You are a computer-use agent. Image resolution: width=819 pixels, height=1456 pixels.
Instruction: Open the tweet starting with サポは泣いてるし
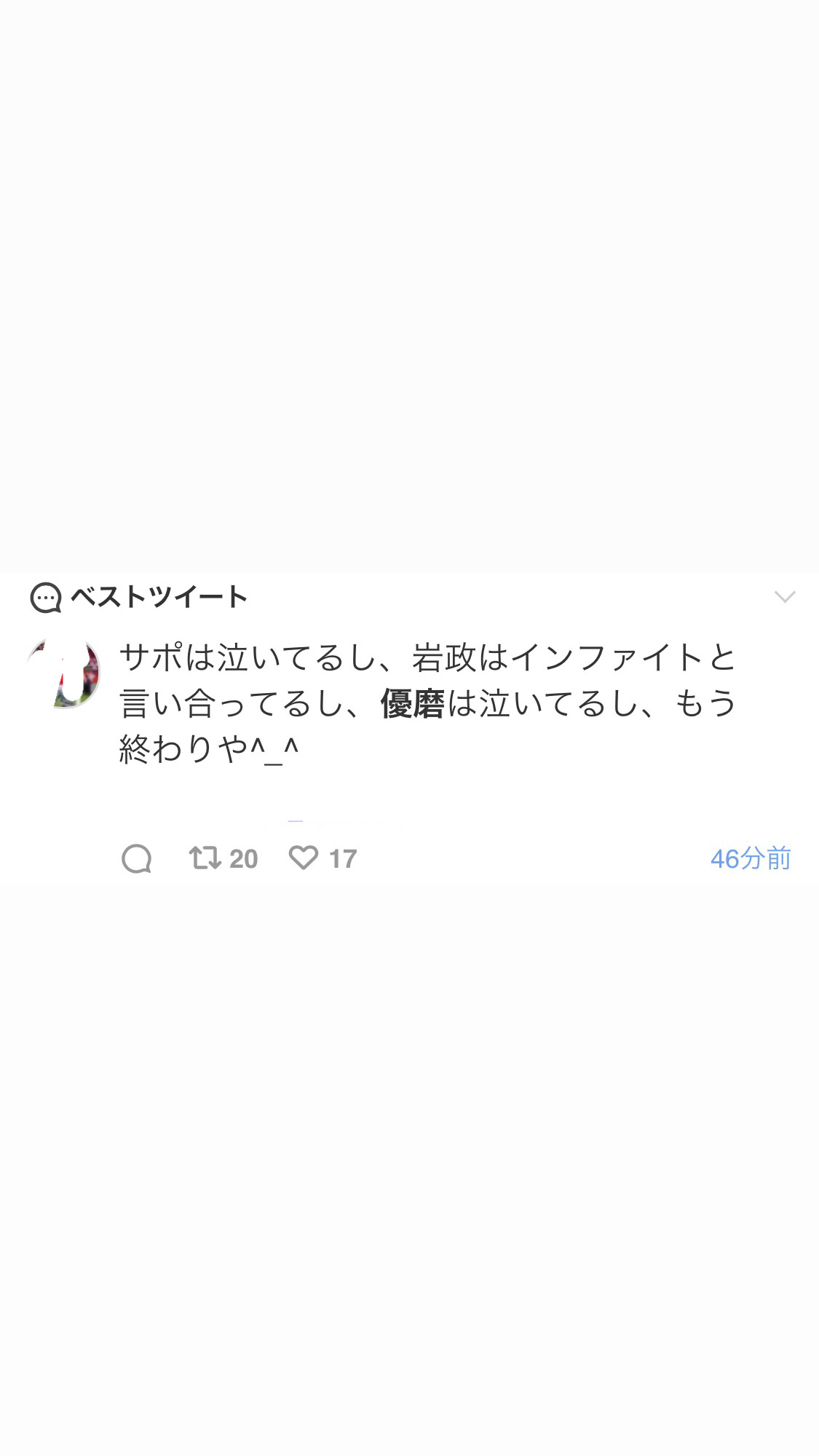click(x=428, y=703)
